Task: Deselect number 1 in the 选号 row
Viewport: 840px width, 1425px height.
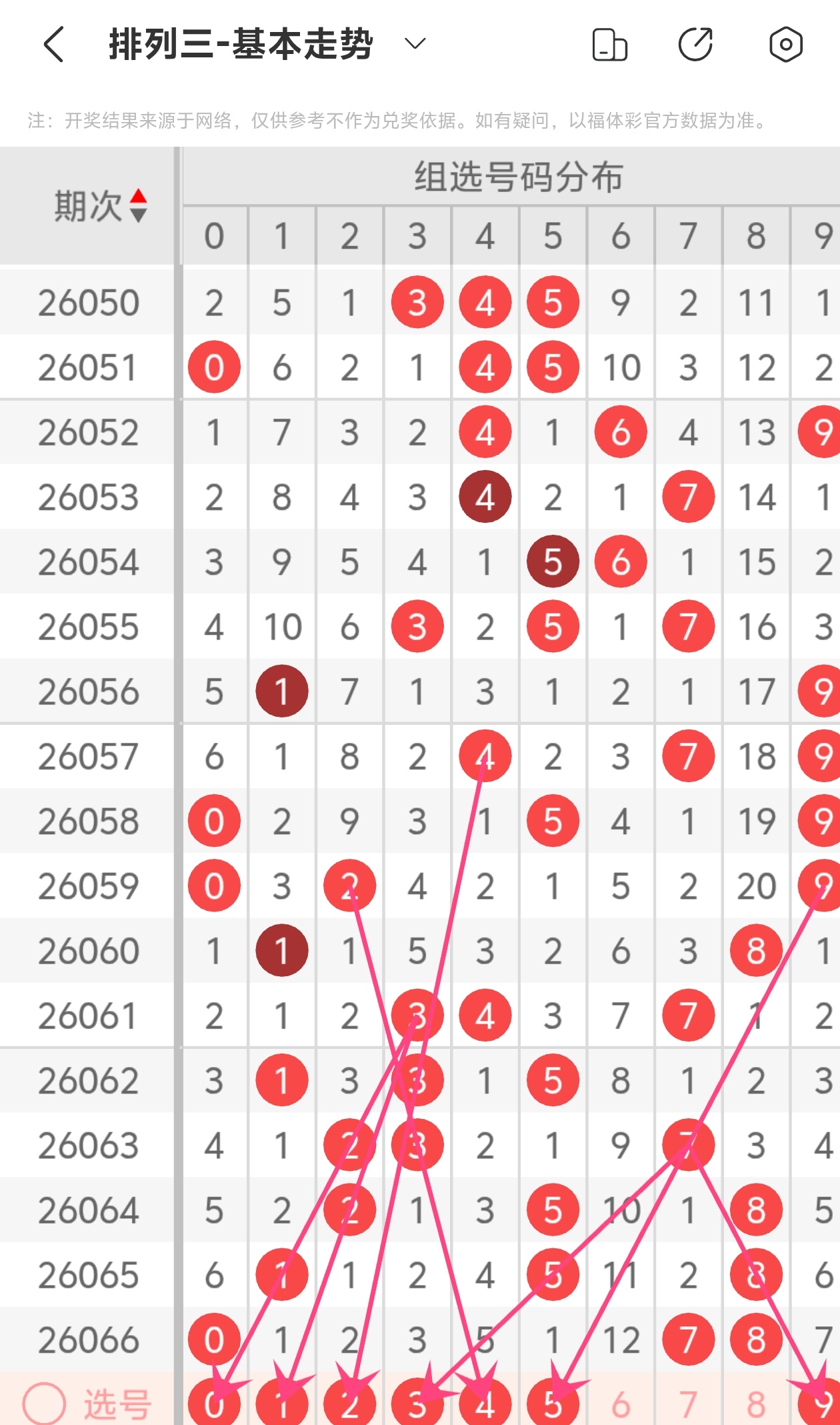Action: tap(282, 1404)
